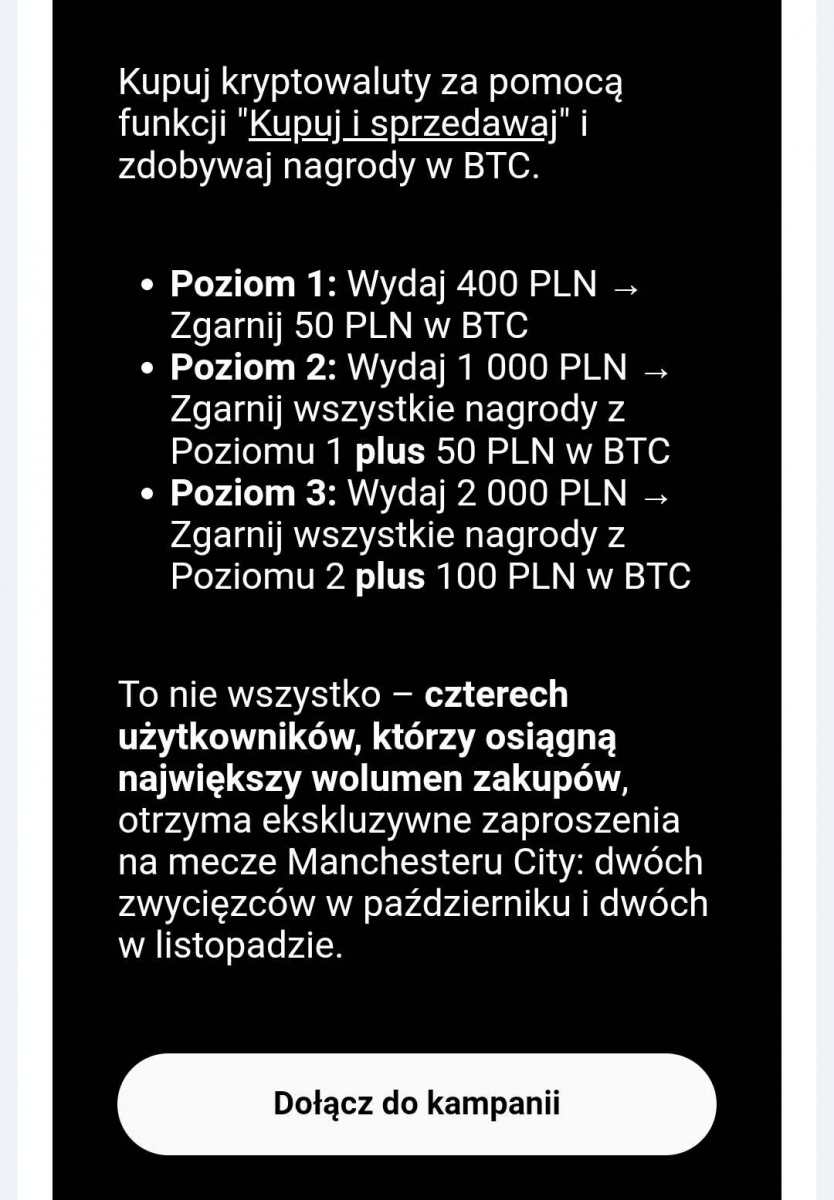Viewport: 834px width, 1200px height.
Task: Click the bullet point beside "Poziom 2"
Action: 150,367
